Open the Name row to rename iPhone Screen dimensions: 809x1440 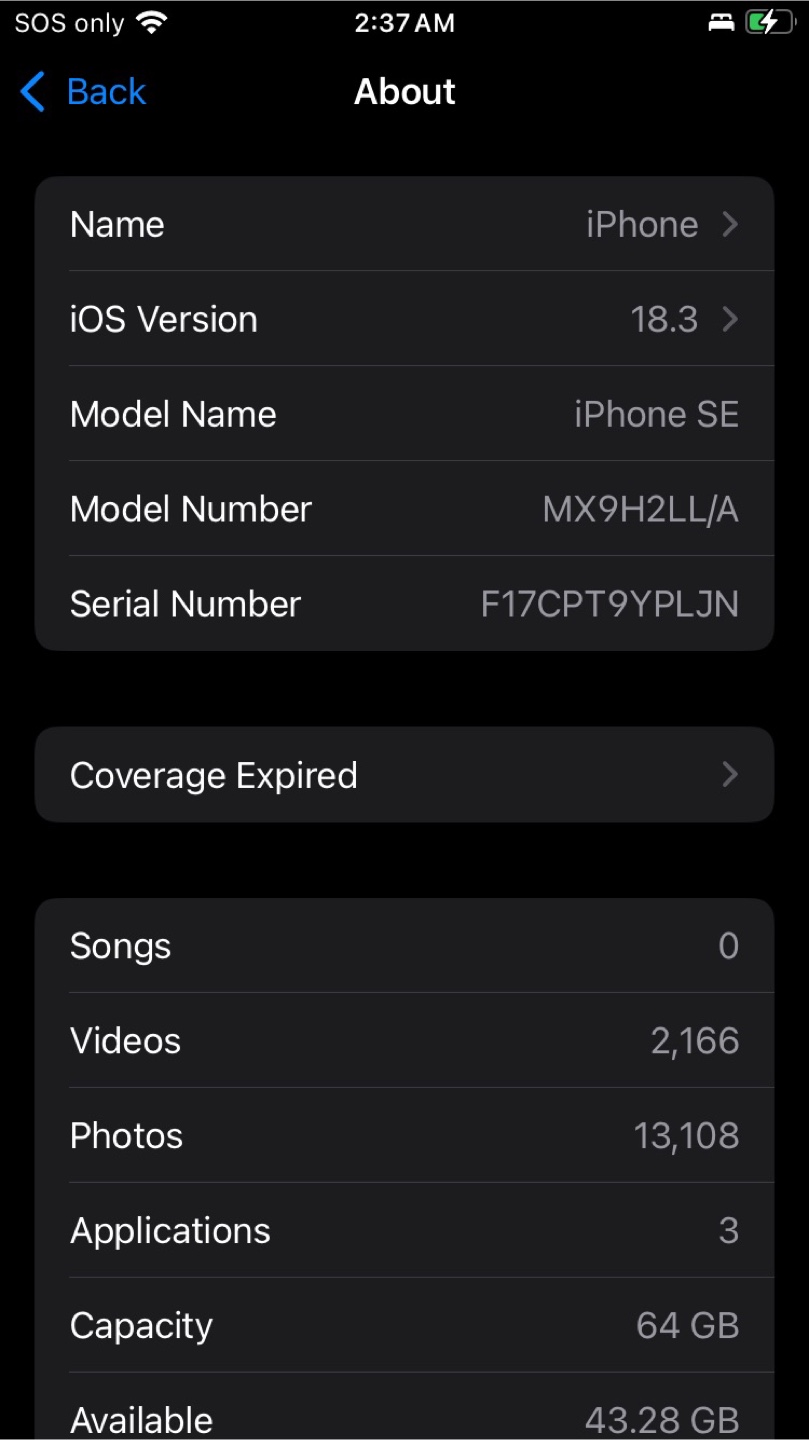[x=404, y=224]
